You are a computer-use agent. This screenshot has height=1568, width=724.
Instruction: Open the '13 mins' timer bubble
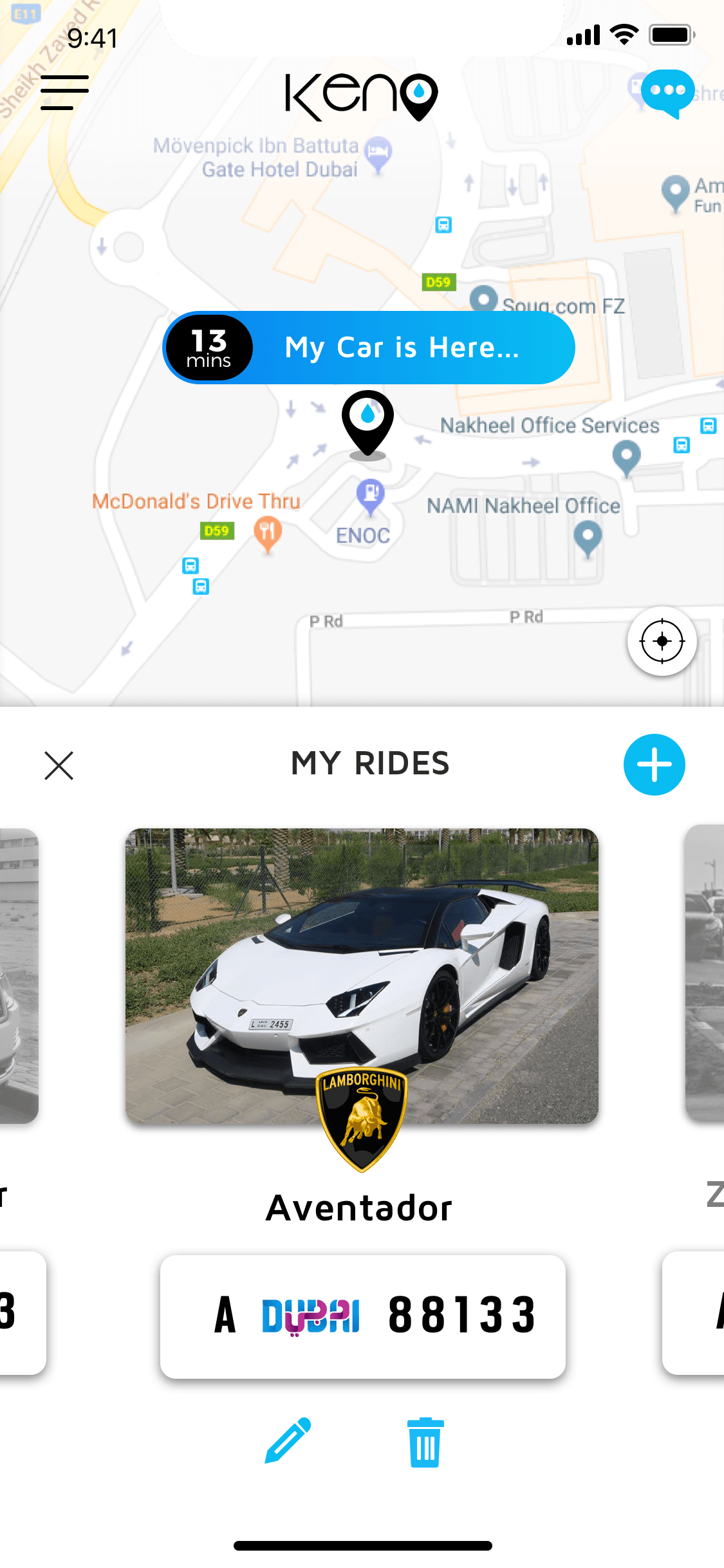(x=207, y=347)
